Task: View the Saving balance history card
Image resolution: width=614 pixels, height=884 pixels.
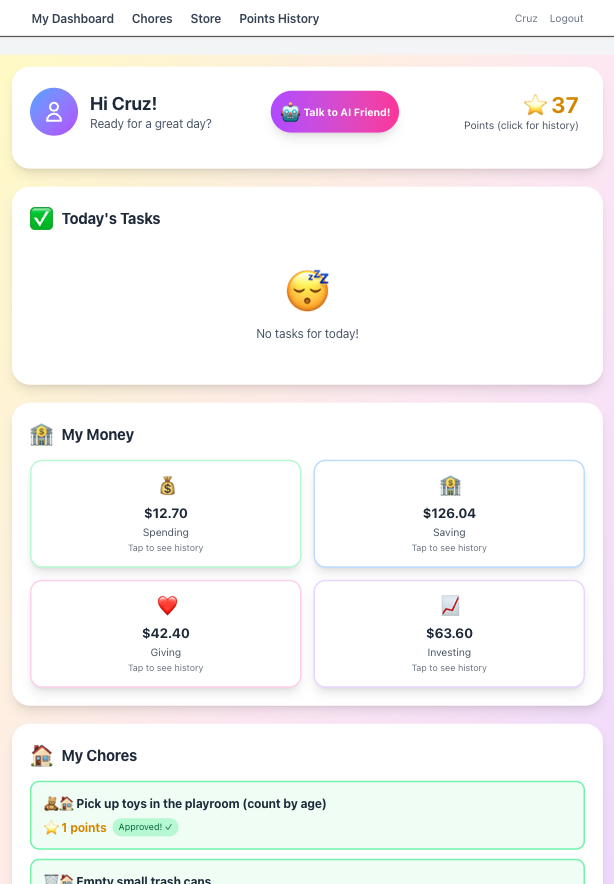Action: click(449, 514)
